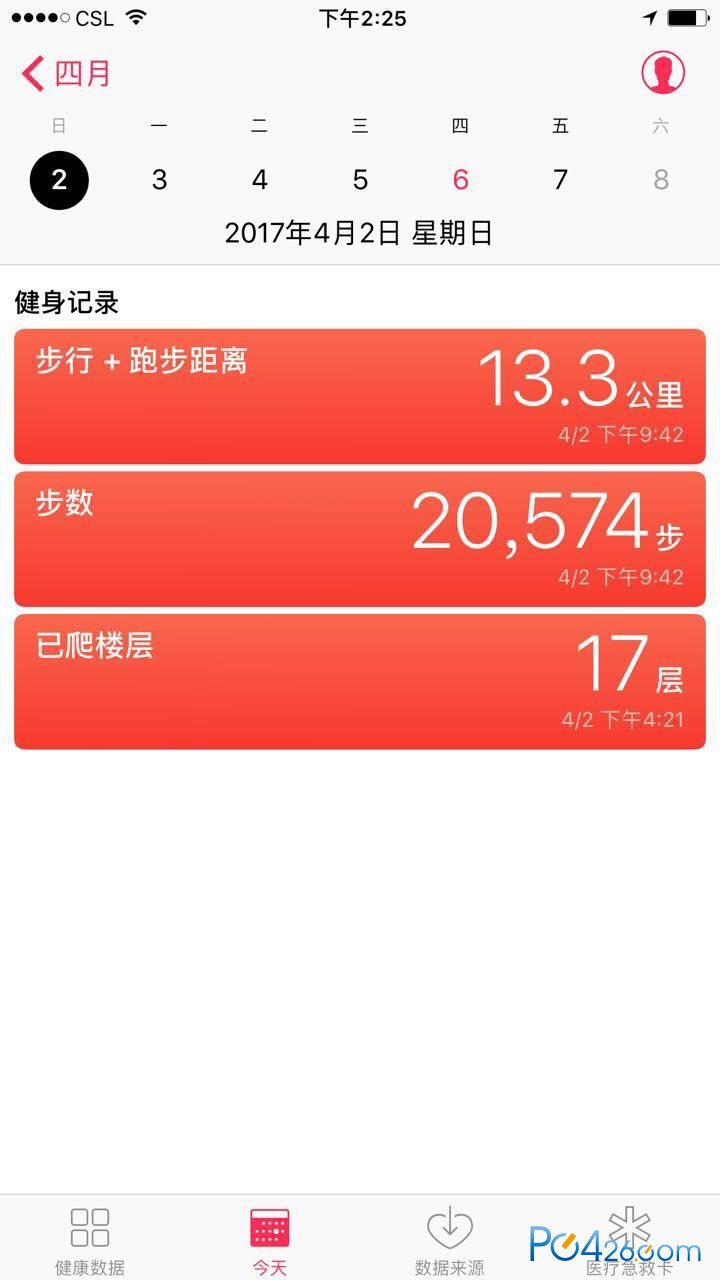
Task: Open the profile icon
Action: (x=663, y=72)
